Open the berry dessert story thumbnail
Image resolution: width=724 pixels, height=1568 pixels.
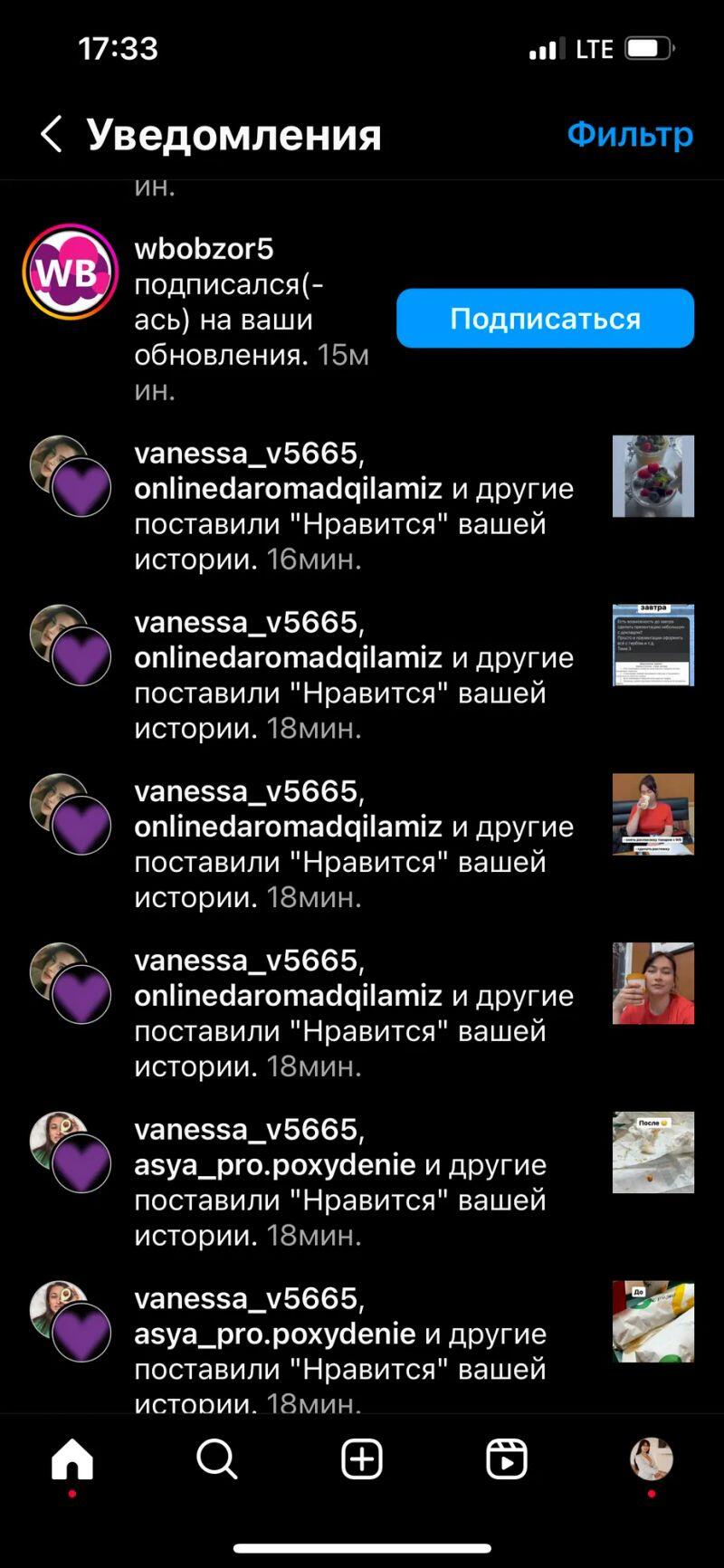point(653,476)
